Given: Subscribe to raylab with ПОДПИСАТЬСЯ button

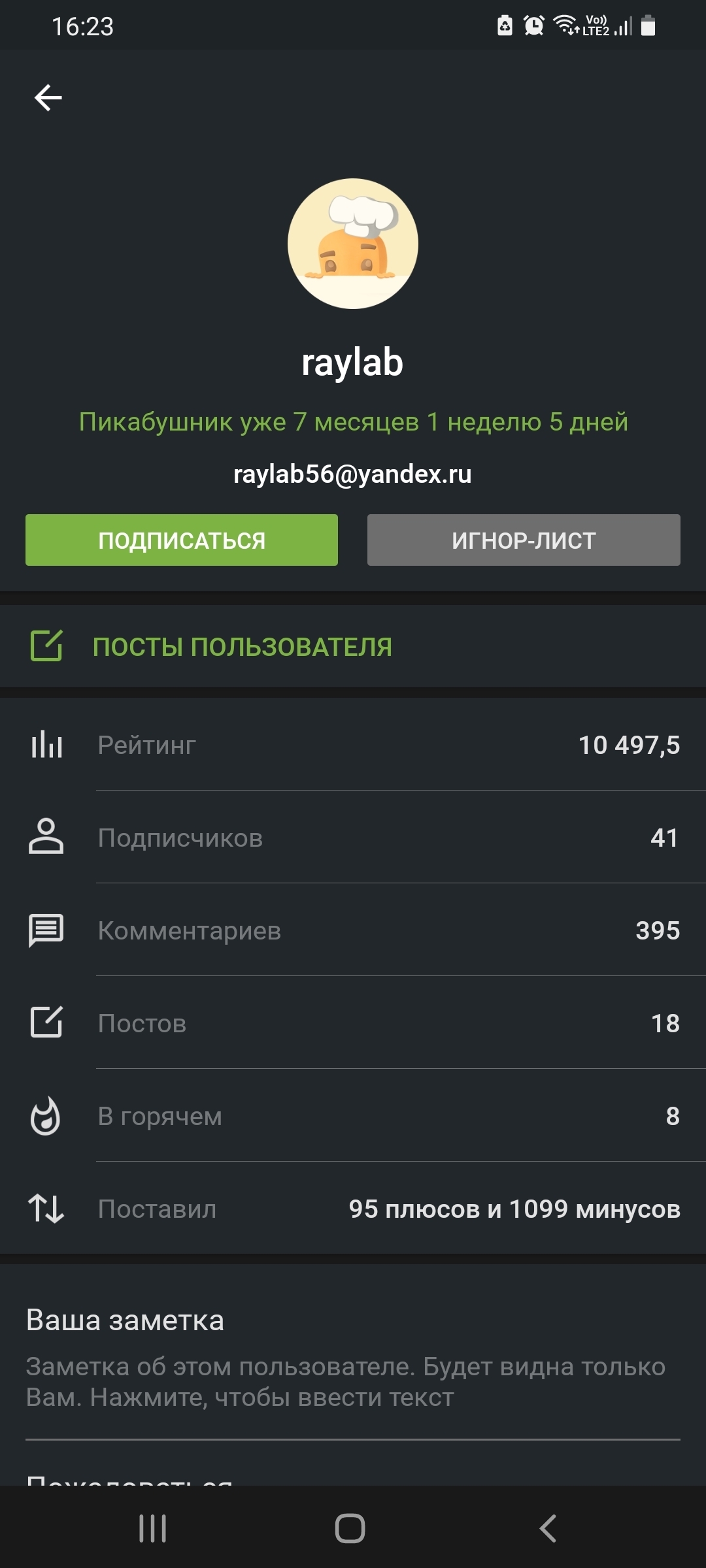Looking at the screenshot, I should click(182, 540).
